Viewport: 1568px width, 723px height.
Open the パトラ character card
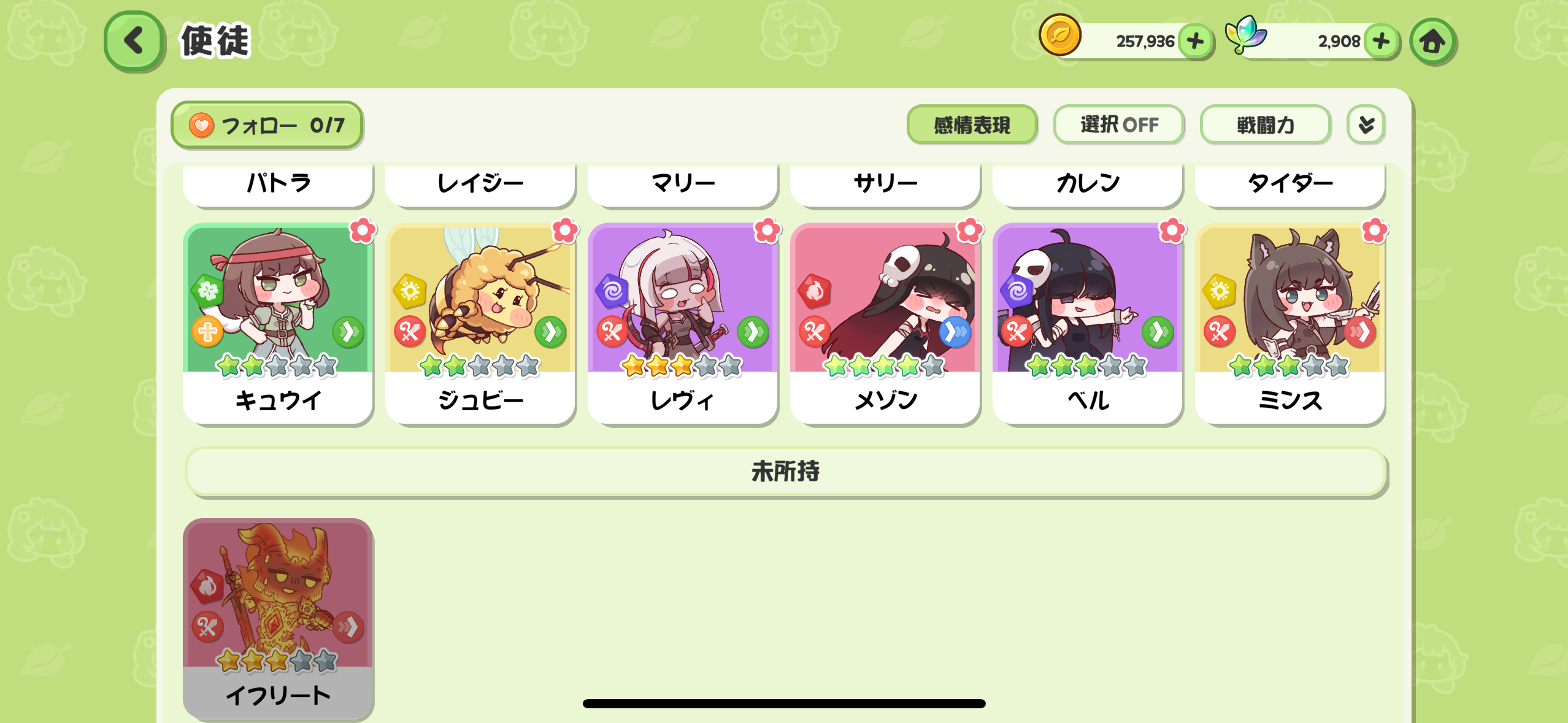[x=278, y=183]
